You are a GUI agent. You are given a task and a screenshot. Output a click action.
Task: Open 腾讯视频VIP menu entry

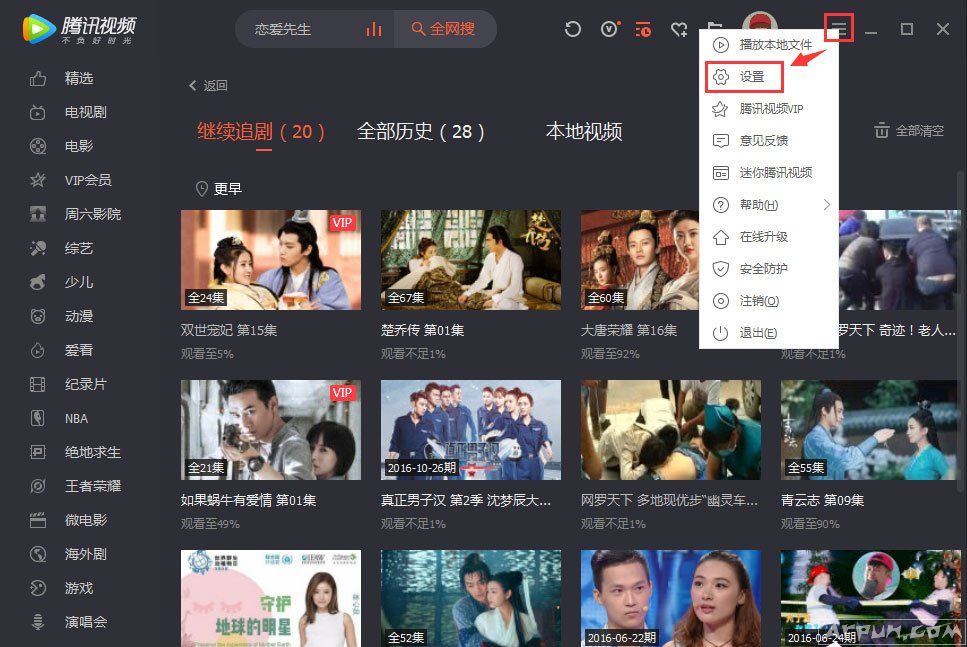(771, 109)
